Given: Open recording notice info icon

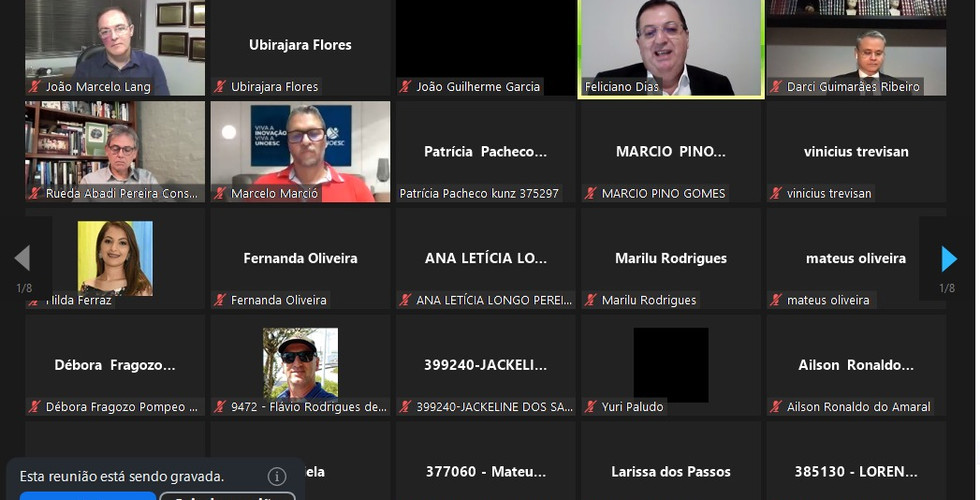Looking at the screenshot, I should click(x=277, y=476).
